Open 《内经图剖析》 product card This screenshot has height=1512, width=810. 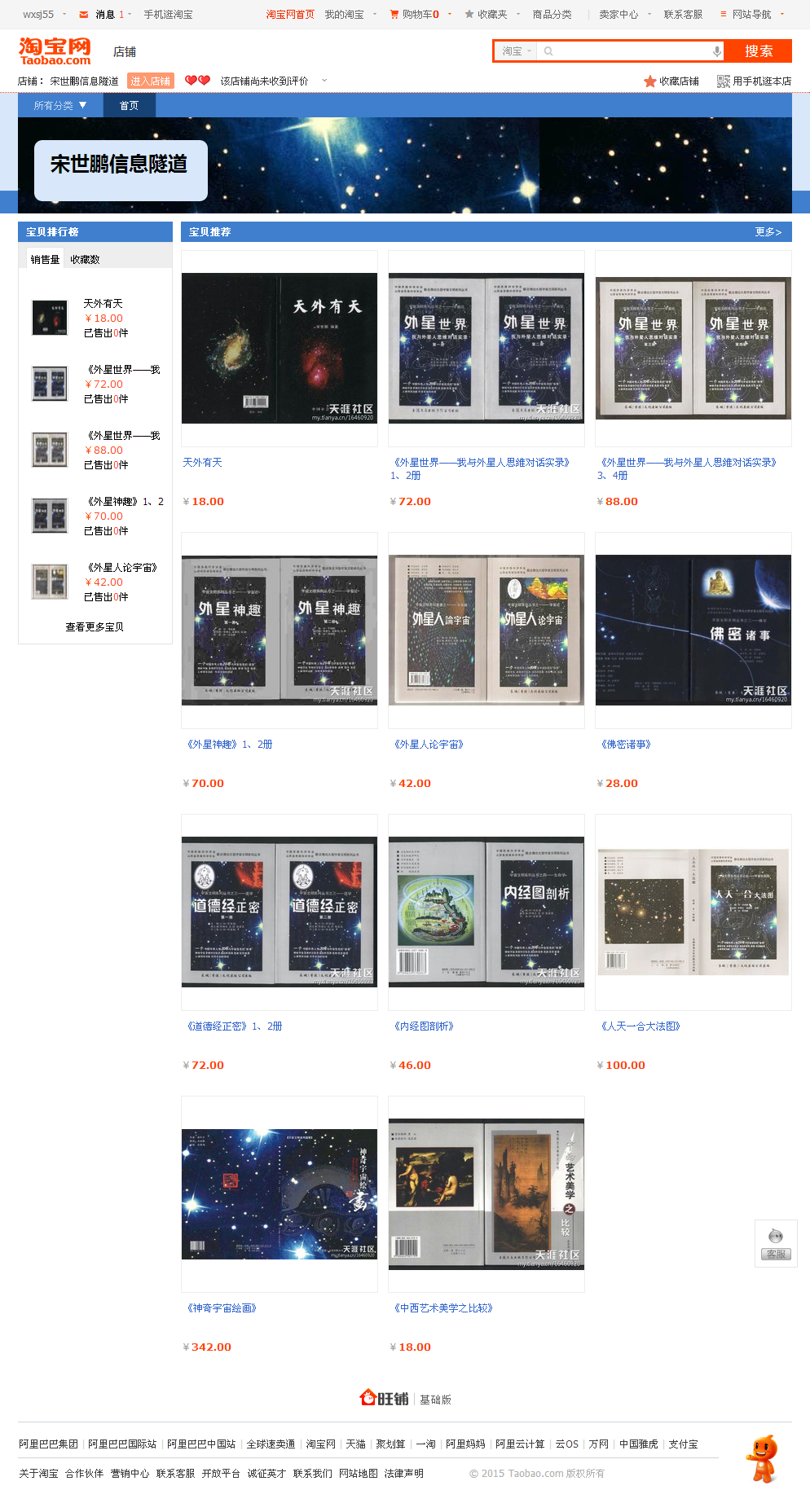tap(486, 912)
